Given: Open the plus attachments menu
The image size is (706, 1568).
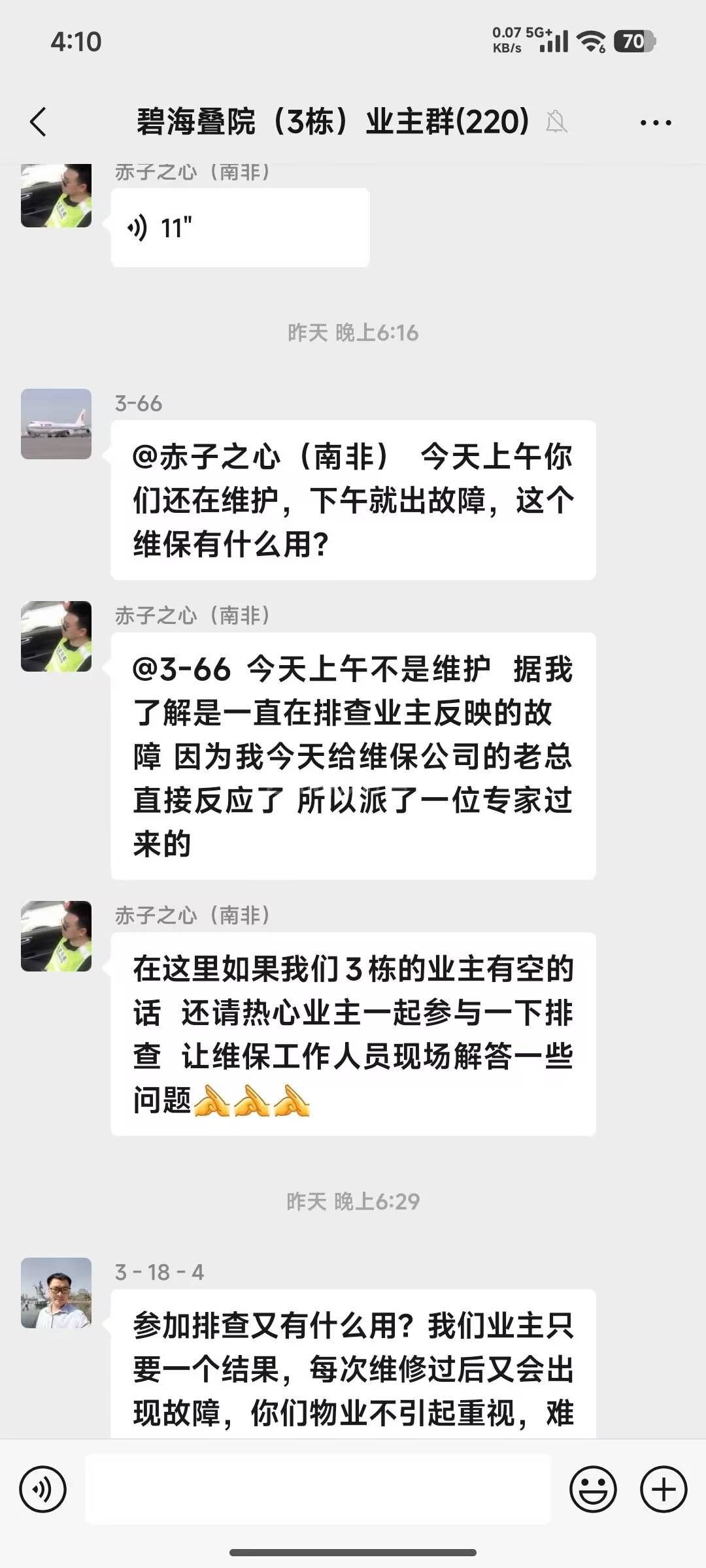Looking at the screenshot, I should [x=664, y=1490].
